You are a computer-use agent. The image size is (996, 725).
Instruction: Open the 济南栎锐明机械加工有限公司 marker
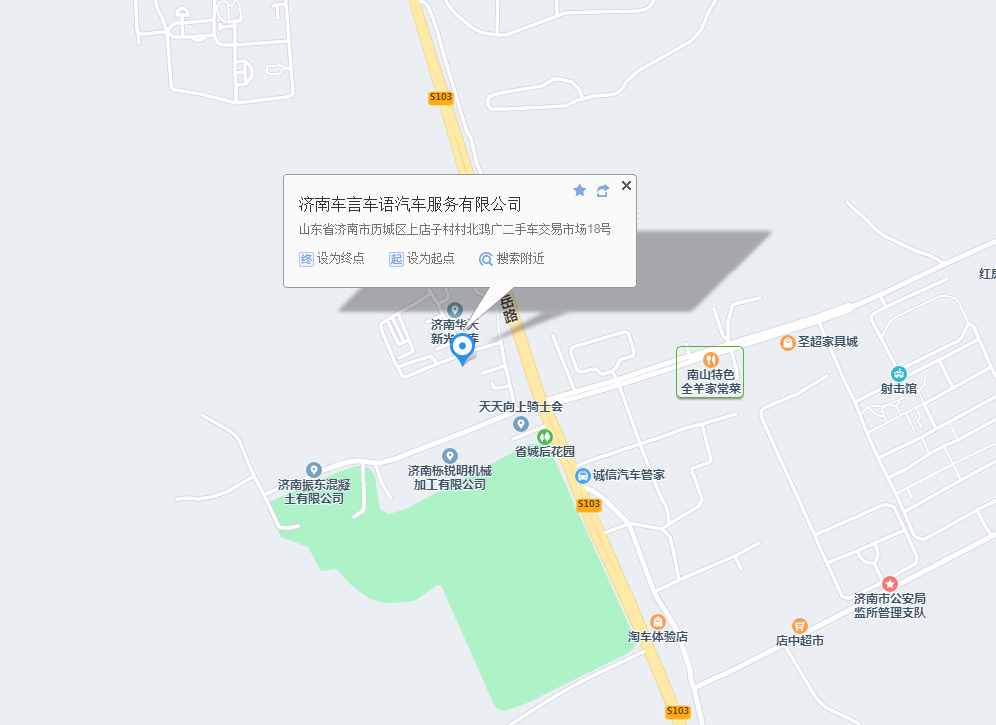tap(450, 457)
